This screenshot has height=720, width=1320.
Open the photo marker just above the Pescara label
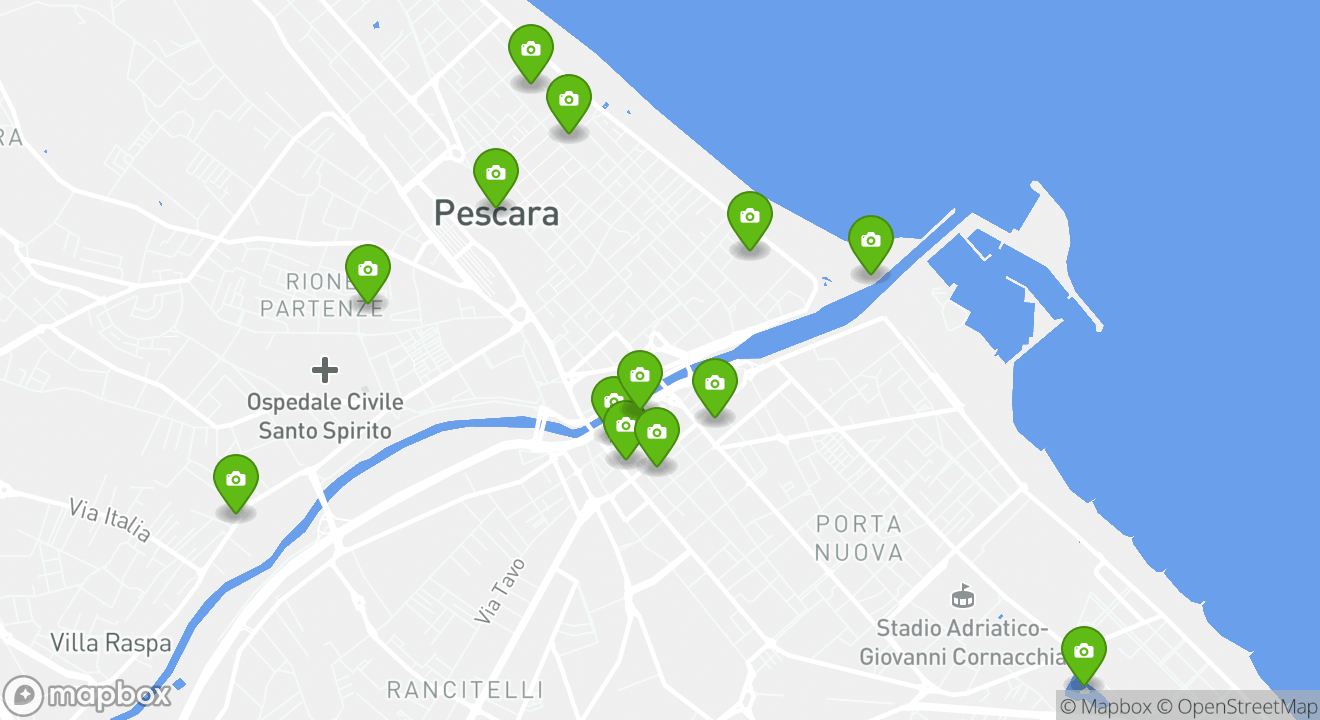coord(495,174)
